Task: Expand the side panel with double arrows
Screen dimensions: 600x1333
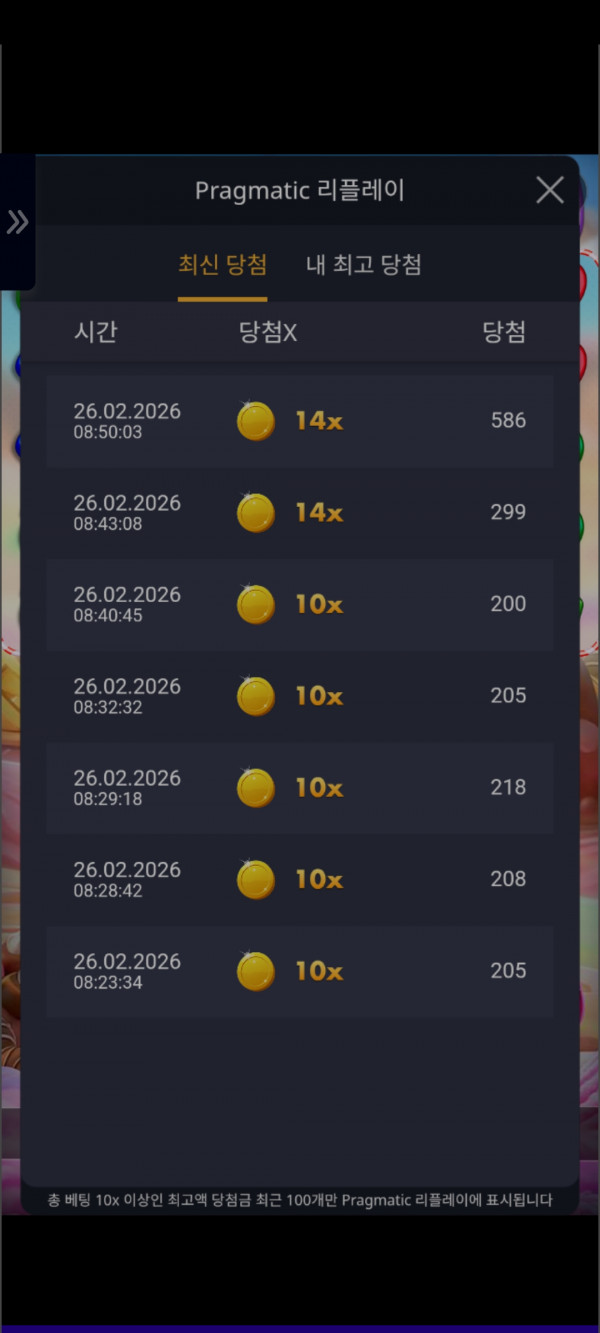Action: (x=17, y=222)
